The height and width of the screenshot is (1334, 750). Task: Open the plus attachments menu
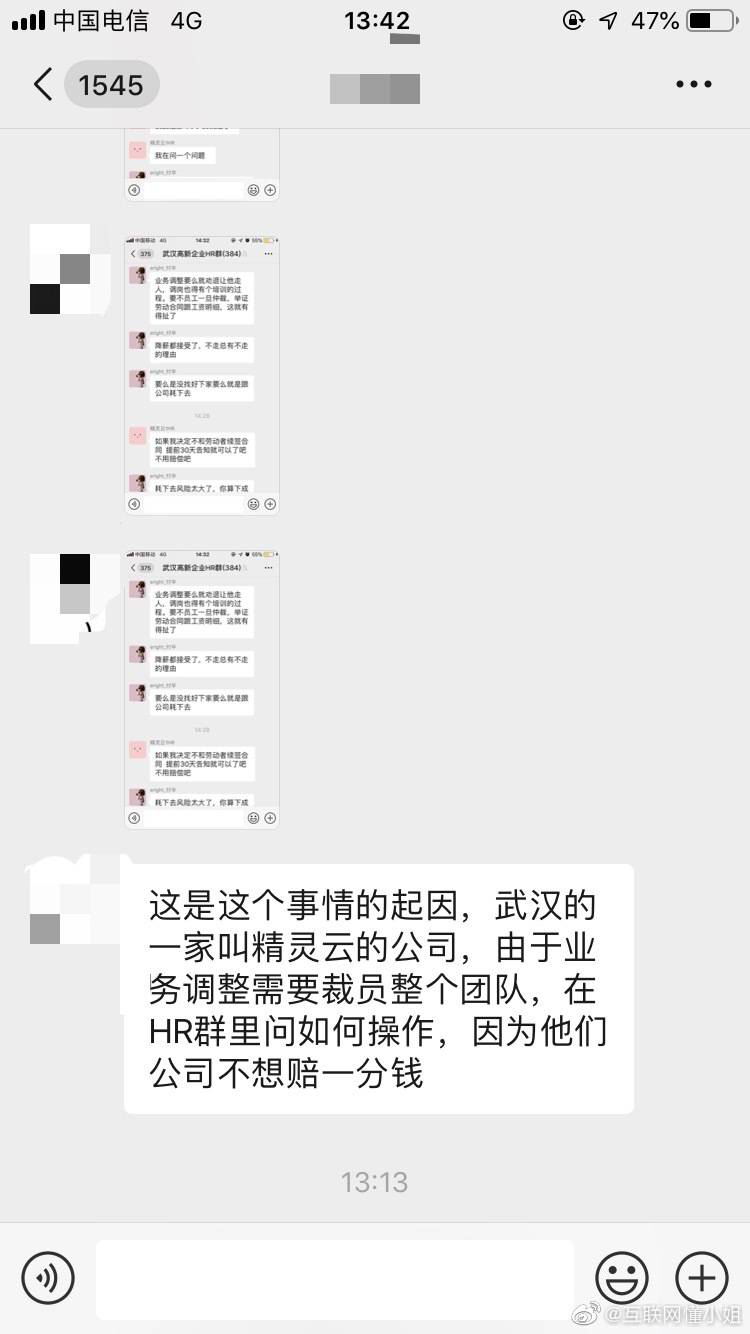click(702, 1277)
